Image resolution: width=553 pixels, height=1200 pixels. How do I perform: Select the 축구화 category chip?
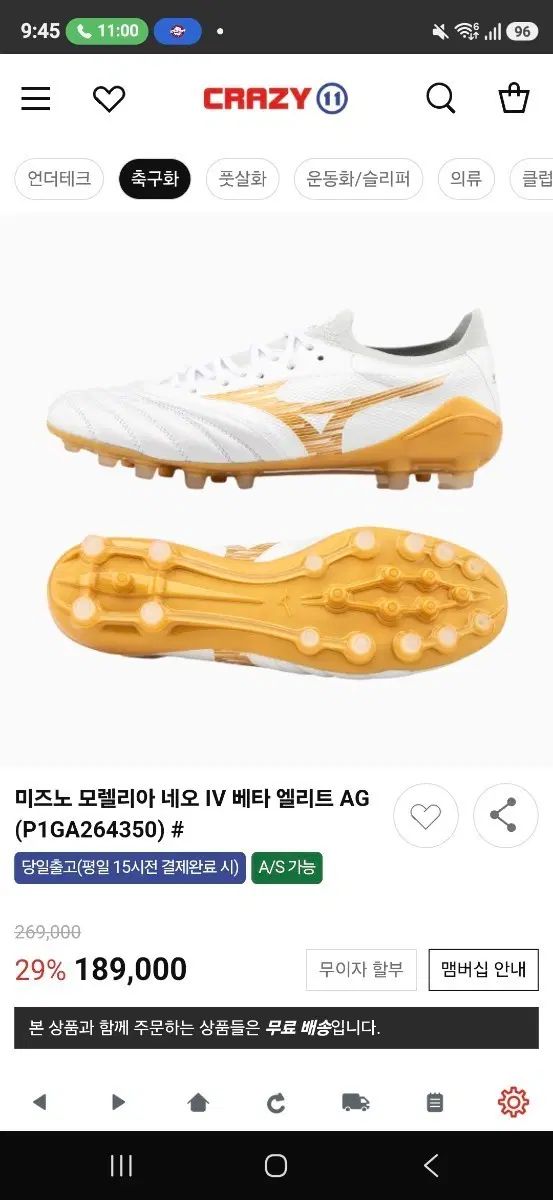tap(154, 179)
